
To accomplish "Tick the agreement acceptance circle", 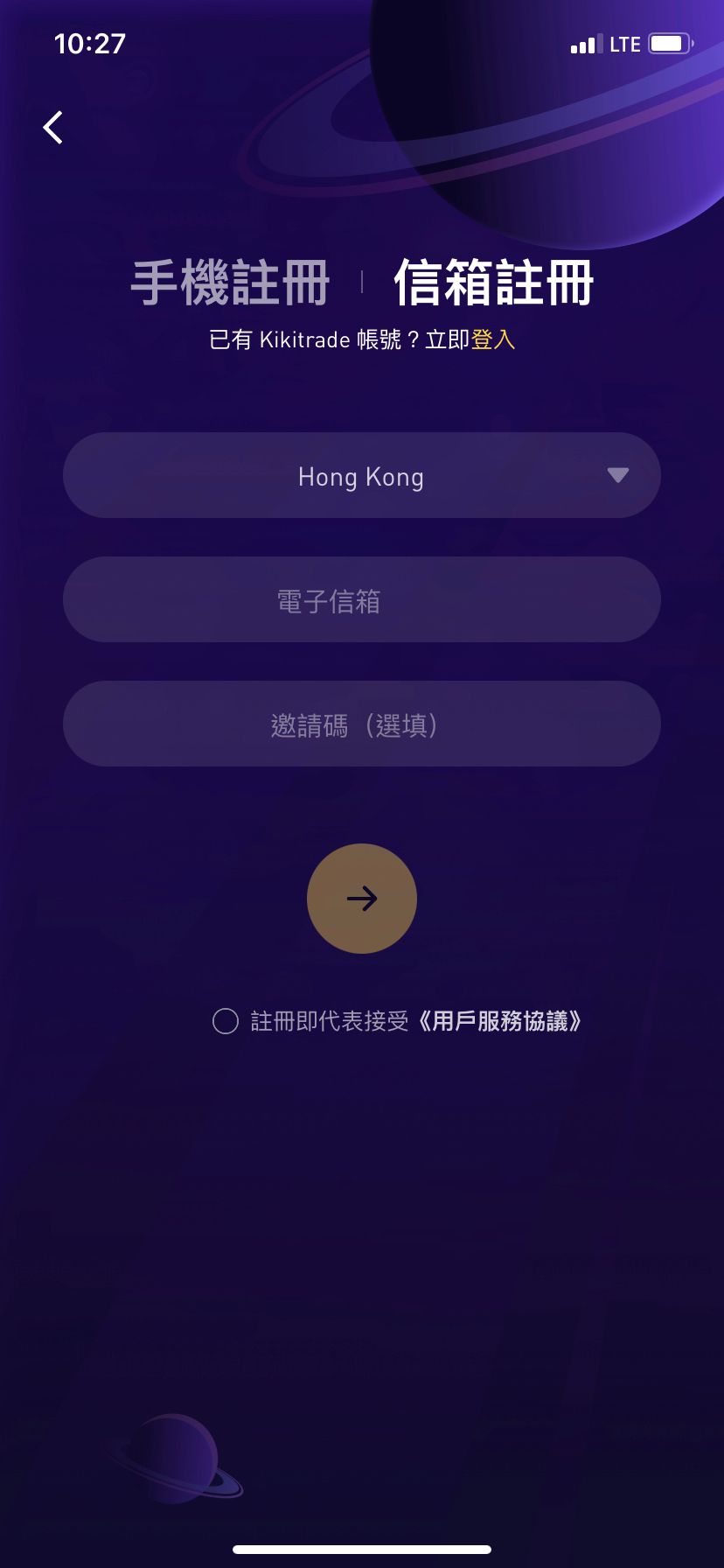I will [x=226, y=1021].
